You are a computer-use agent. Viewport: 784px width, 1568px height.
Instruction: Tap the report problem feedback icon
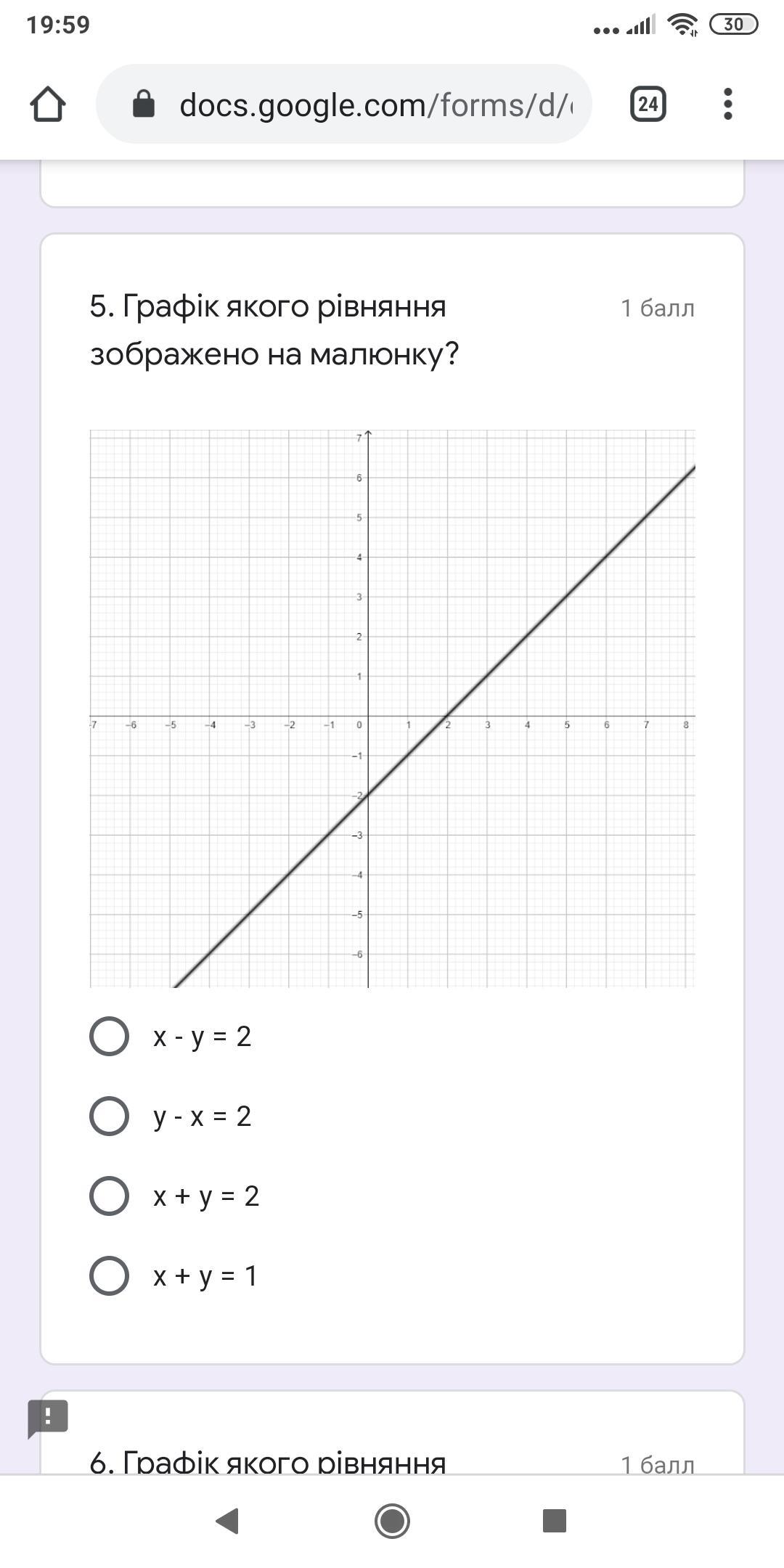click(48, 1417)
